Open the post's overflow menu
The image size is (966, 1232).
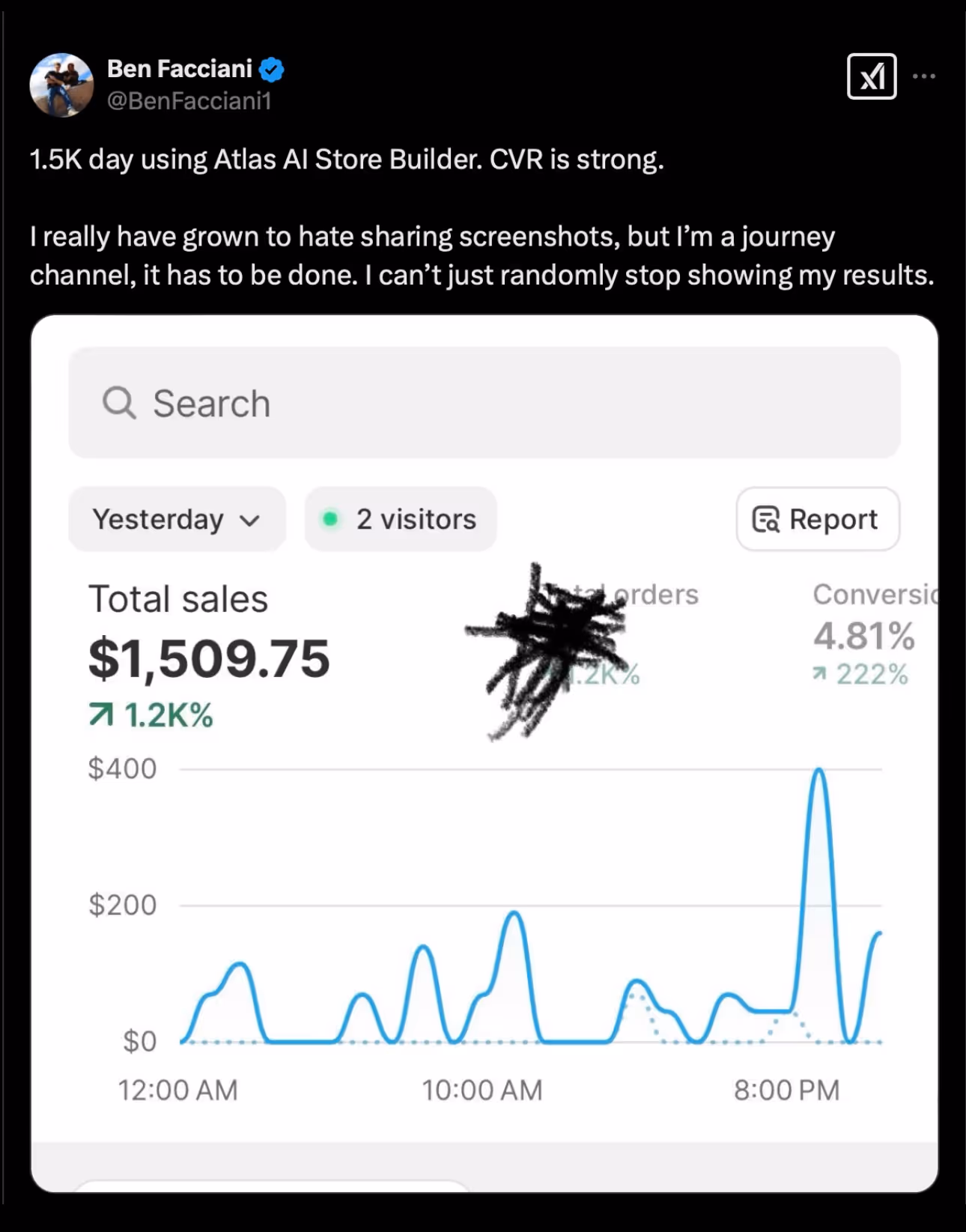pyautogui.click(x=924, y=76)
